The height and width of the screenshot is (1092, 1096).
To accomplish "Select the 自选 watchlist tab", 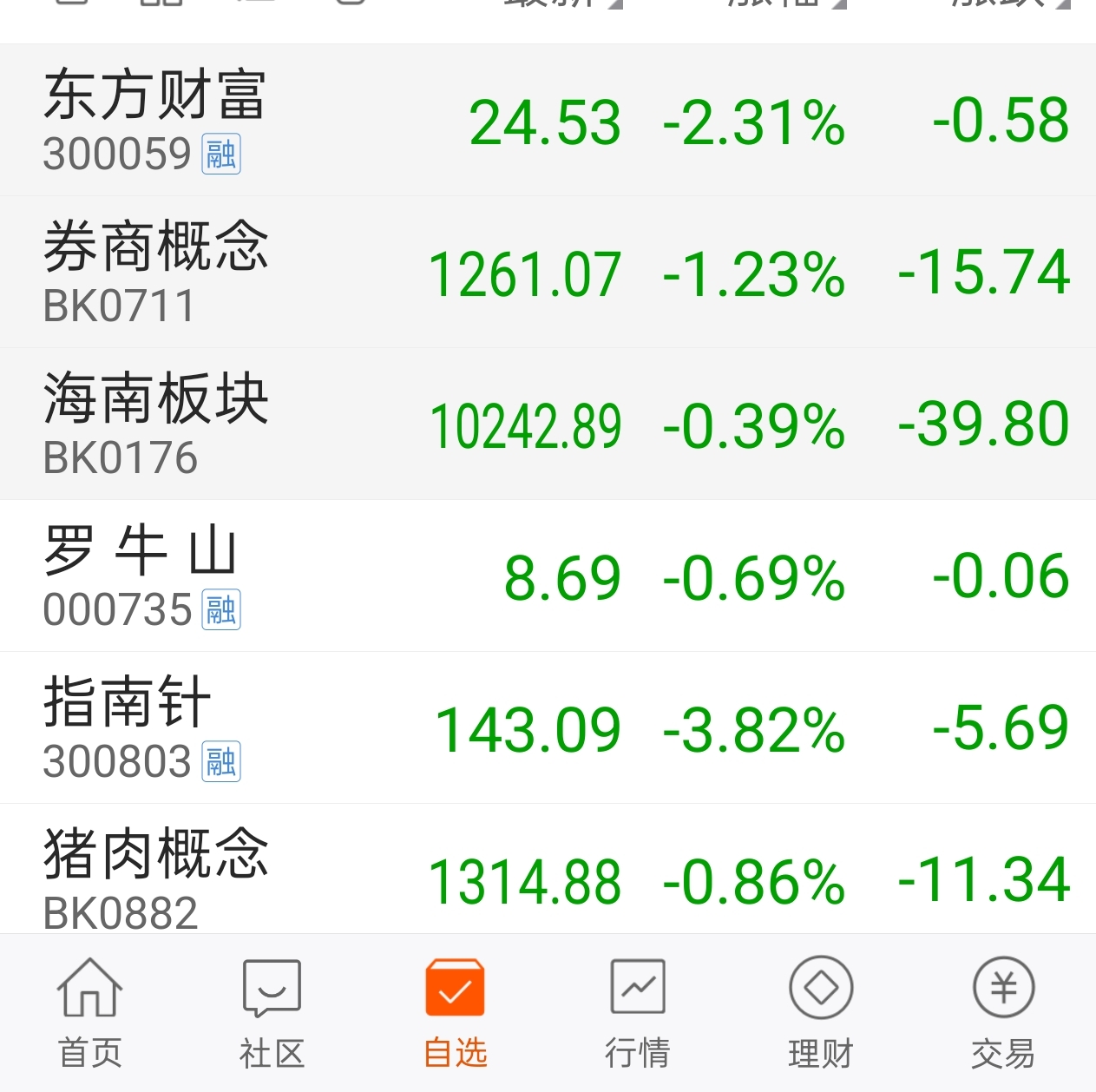I will [x=455, y=1012].
